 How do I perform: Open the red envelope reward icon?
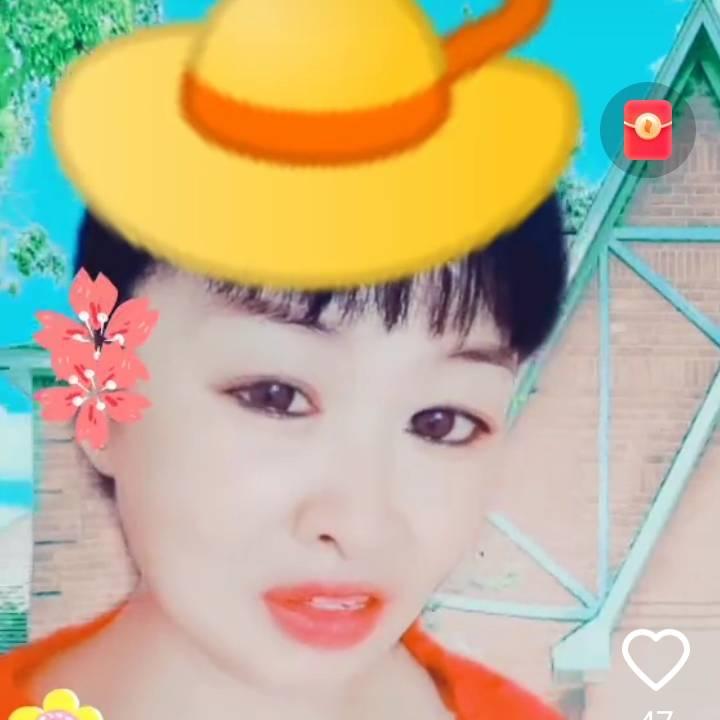pyautogui.click(x=647, y=130)
